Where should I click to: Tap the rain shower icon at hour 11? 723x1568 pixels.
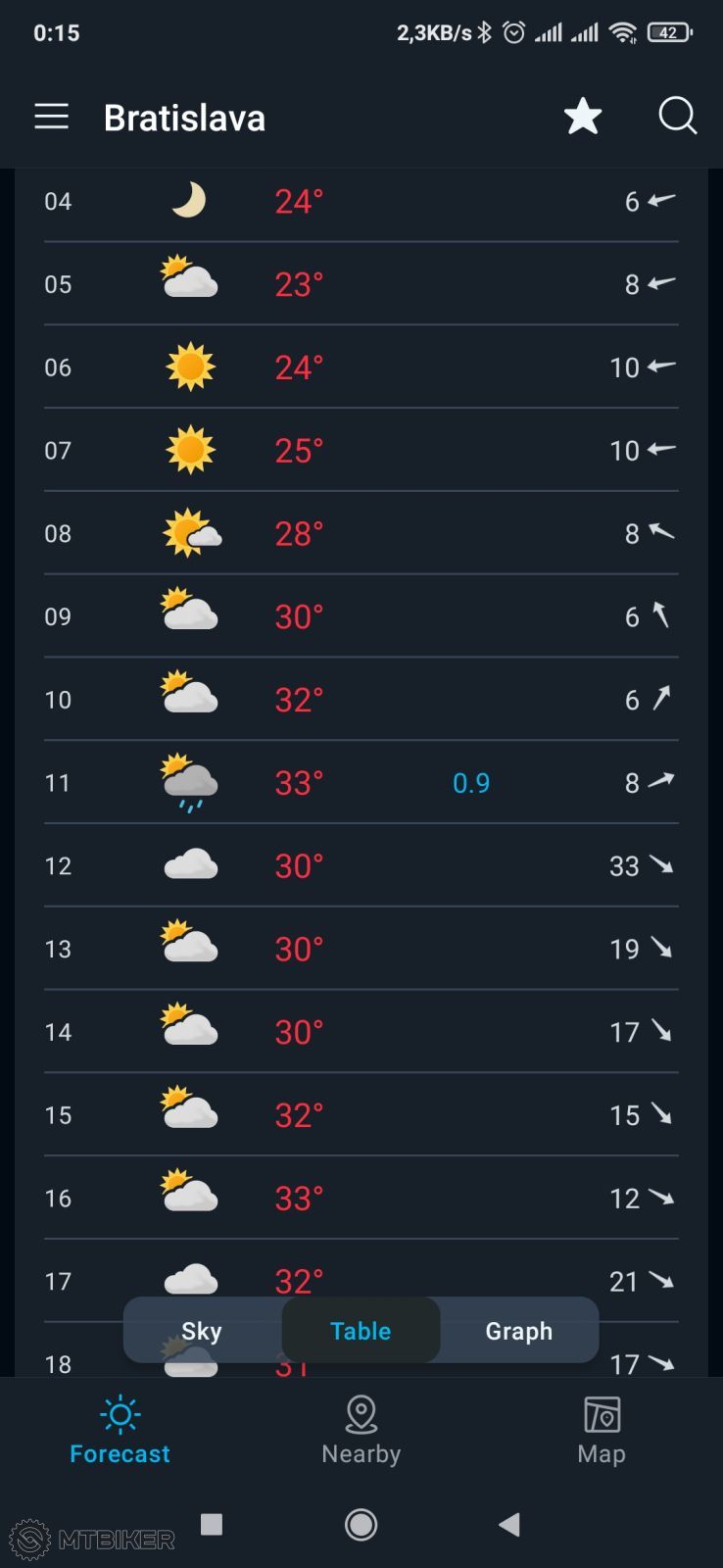pyautogui.click(x=189, y=781)
